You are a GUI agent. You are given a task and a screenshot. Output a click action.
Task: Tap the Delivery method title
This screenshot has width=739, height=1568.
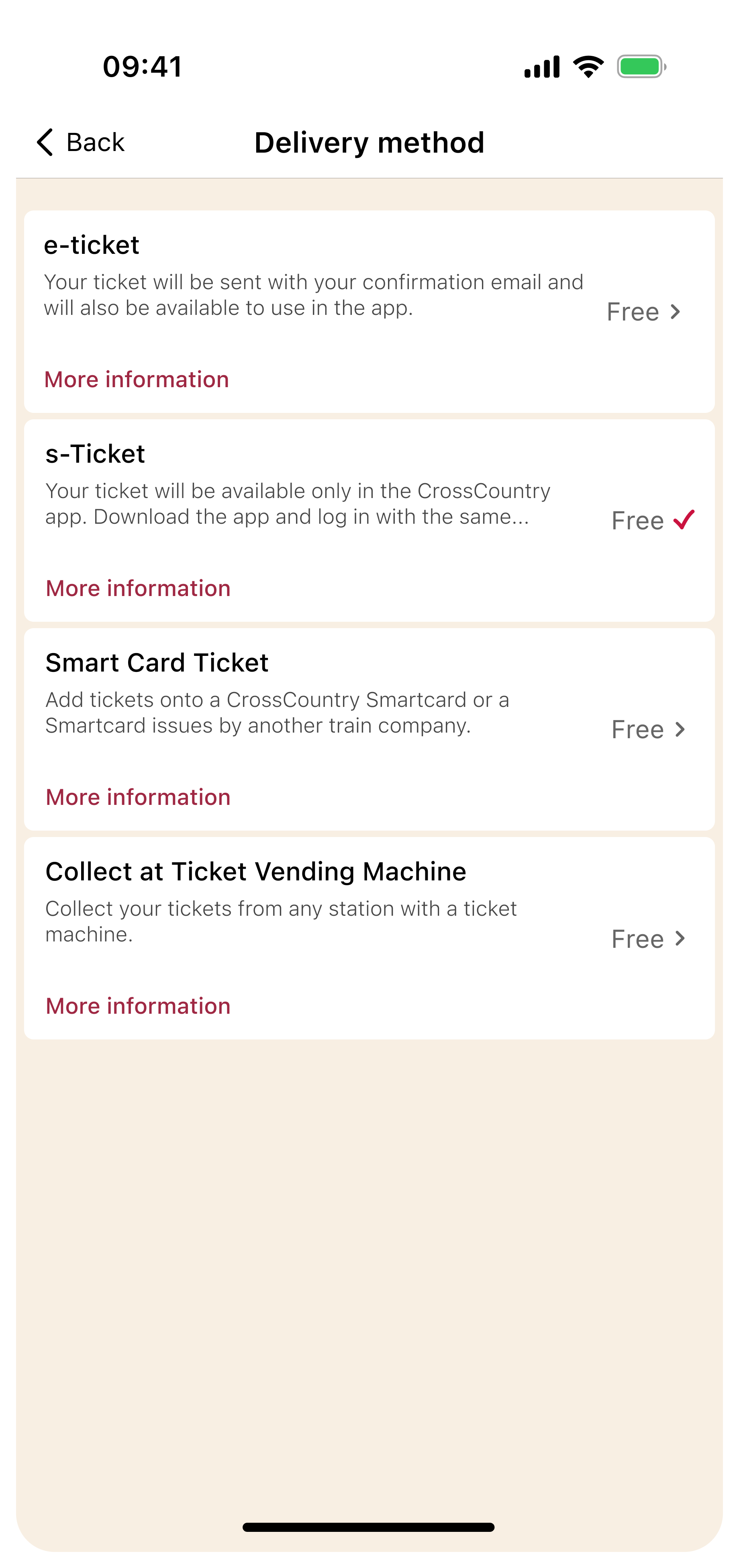[369, 142]
